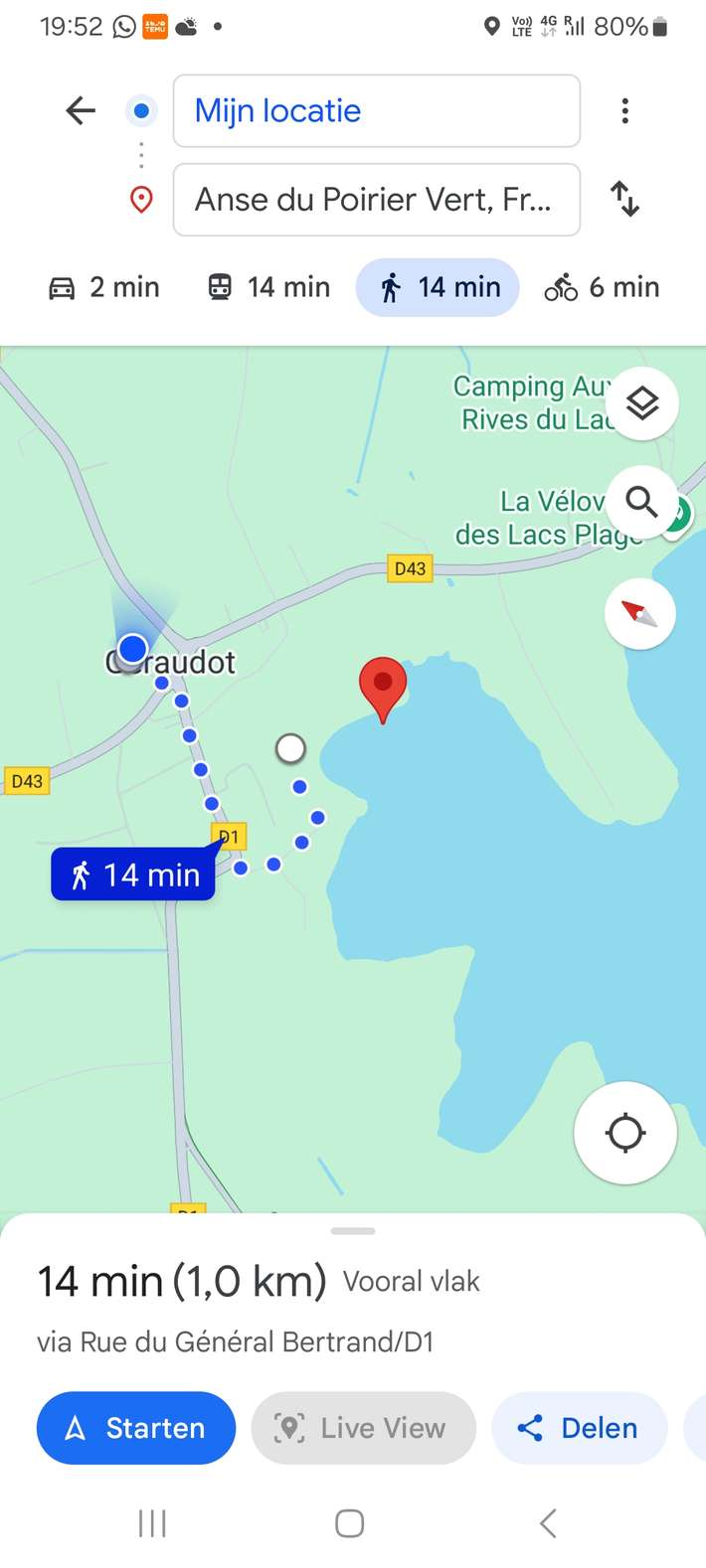The height and width of the screenshot is (1568, 706).
Task: Change the Anse du Poirier Vert destination
Action: (376, 200)
